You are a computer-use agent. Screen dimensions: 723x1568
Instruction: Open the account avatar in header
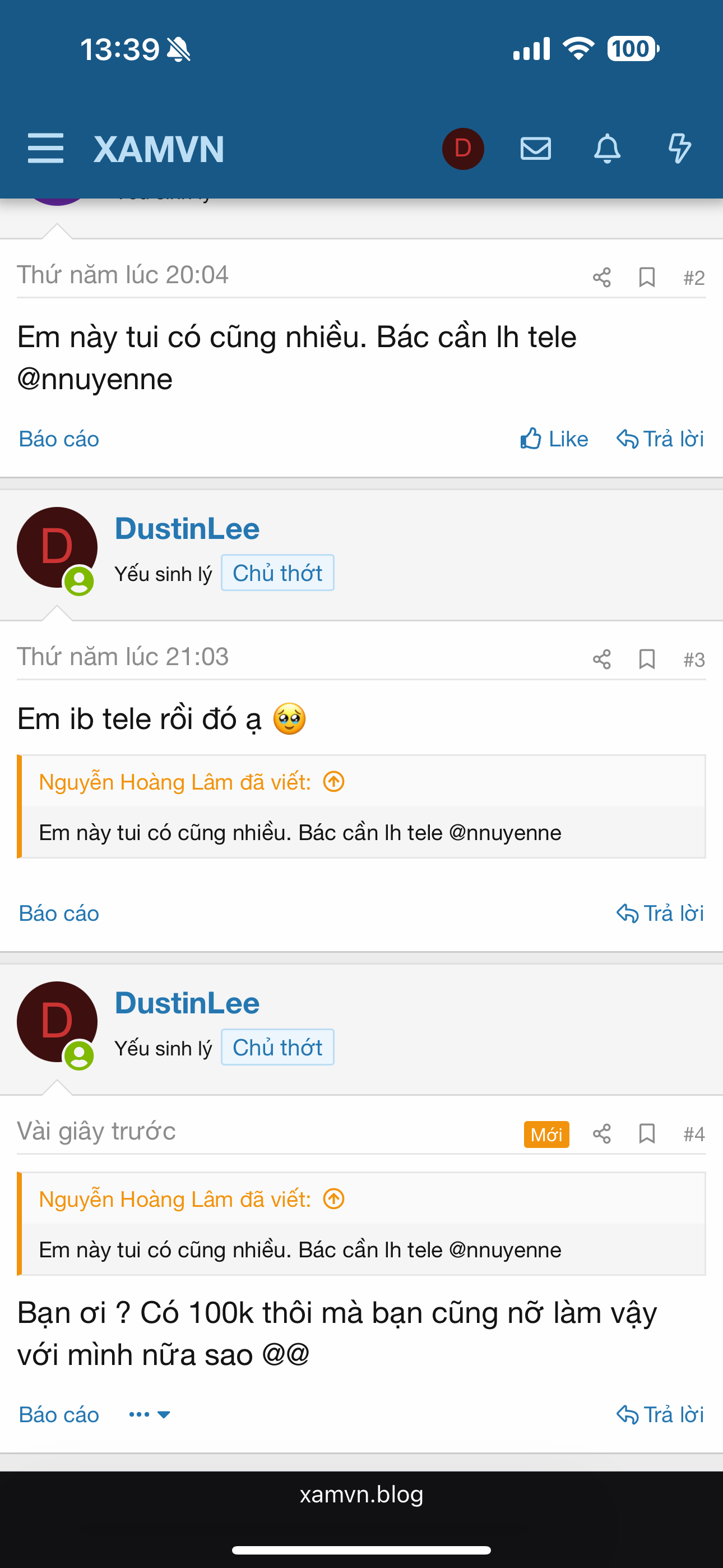tap(462, 149)
